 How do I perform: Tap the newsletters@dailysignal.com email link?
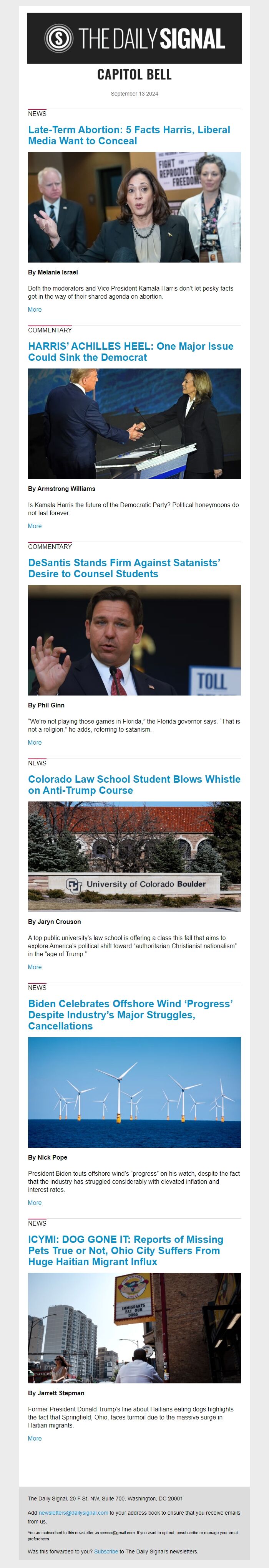click(x=73, y=1513)
